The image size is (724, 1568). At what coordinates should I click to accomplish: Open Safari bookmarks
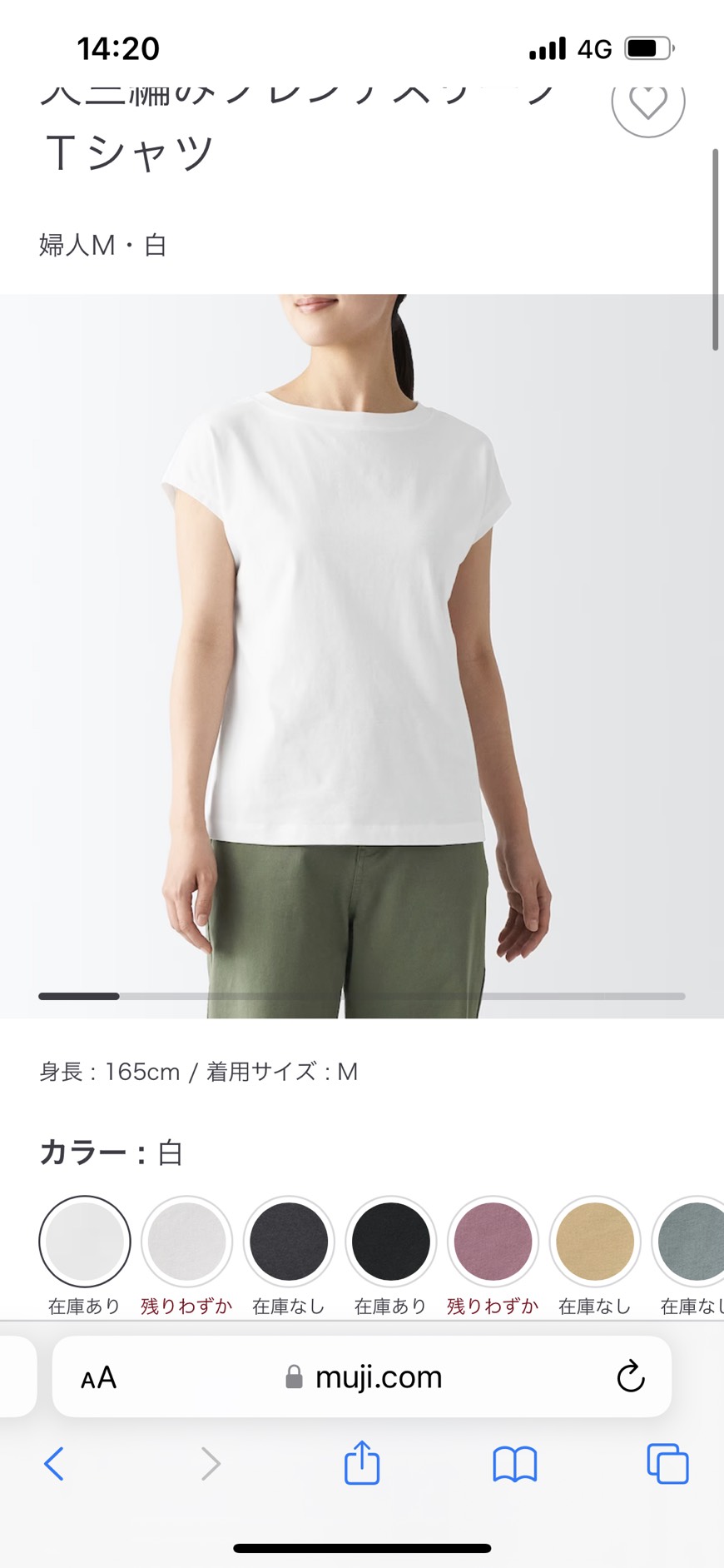514,1464
